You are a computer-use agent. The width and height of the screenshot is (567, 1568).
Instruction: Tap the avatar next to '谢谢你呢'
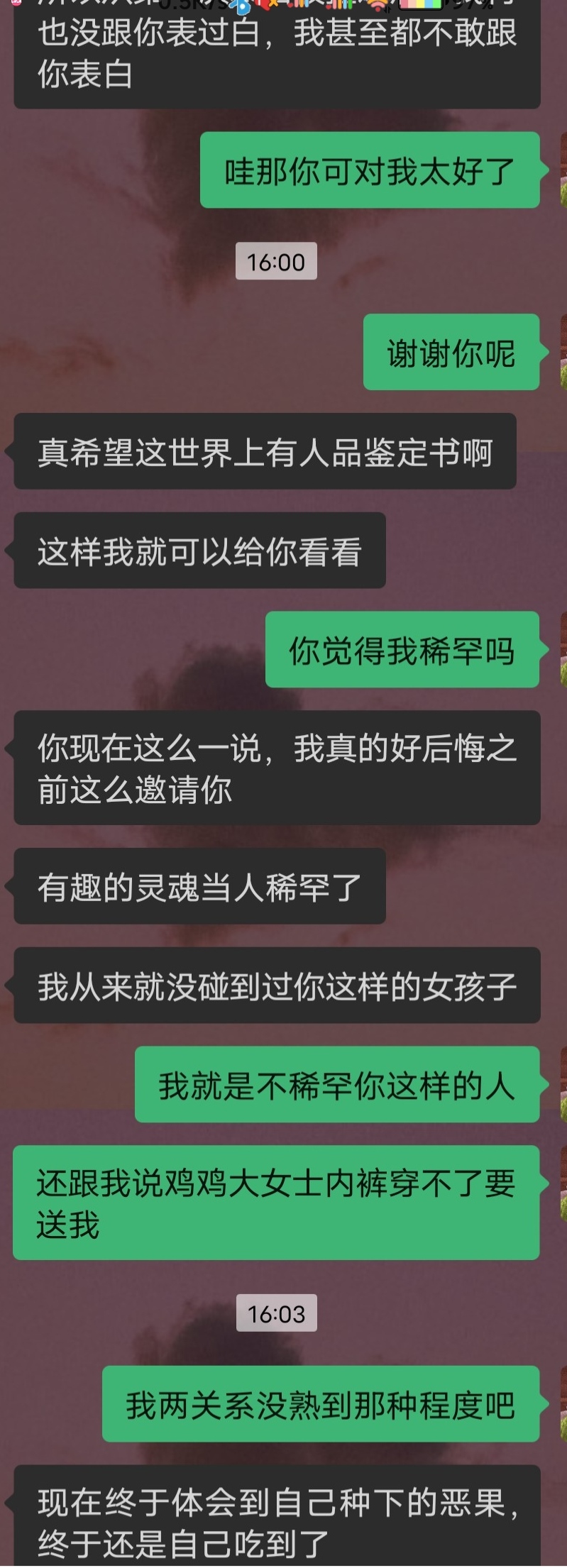pos(563,352)
